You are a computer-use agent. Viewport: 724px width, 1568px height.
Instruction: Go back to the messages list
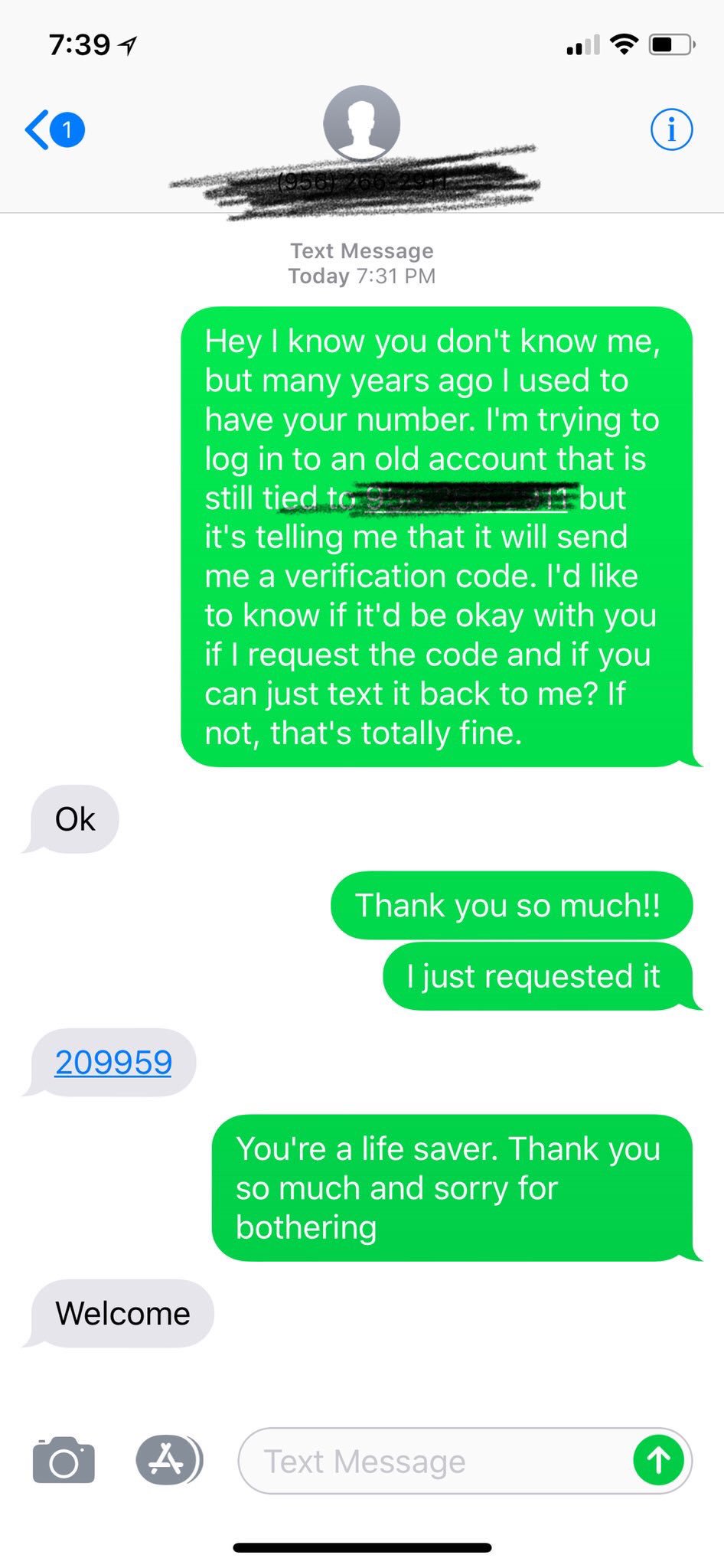[x=54, y=129]
